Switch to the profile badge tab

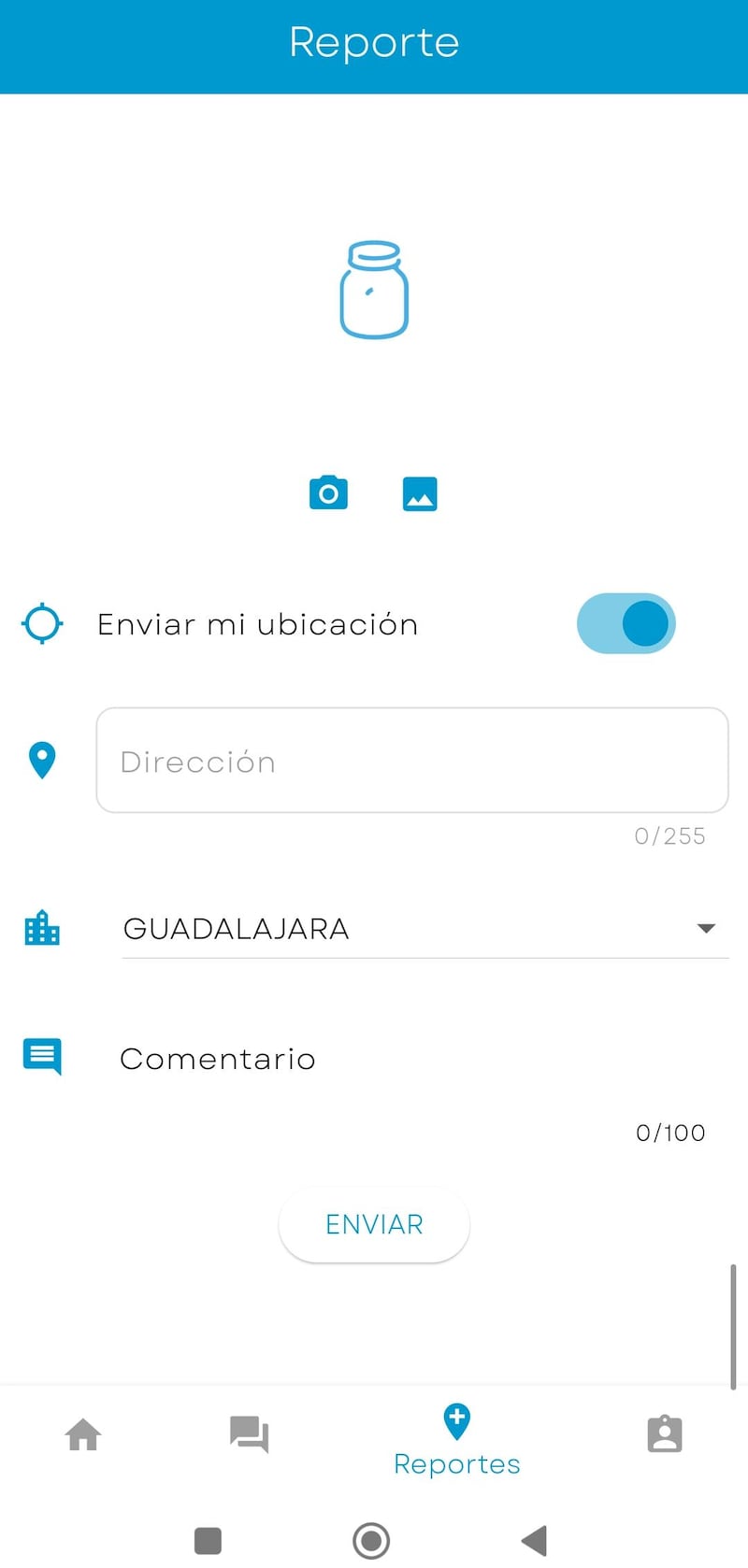665,1434
